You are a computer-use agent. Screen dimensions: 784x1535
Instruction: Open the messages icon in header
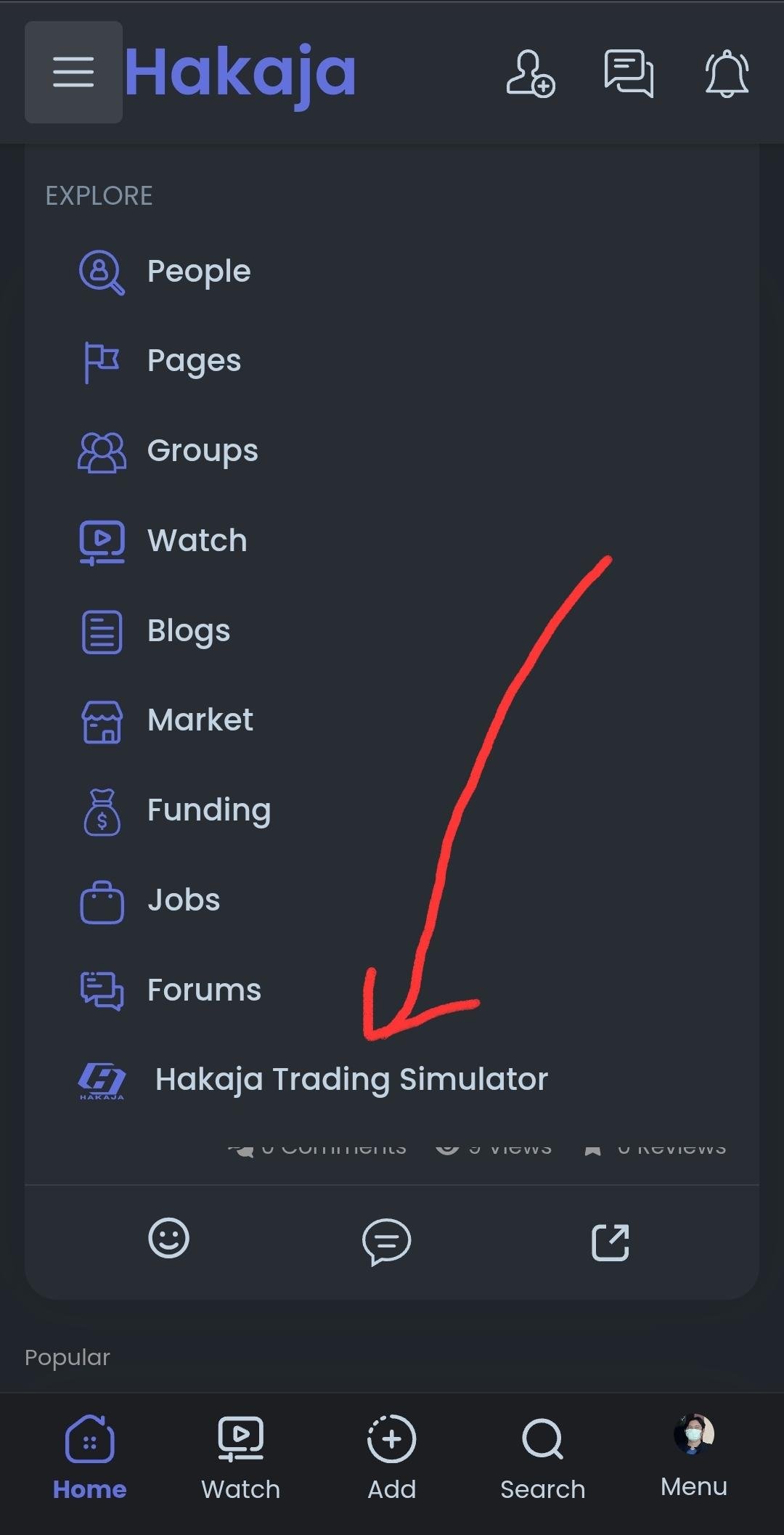pyautogui.click(x=629, y=73)
